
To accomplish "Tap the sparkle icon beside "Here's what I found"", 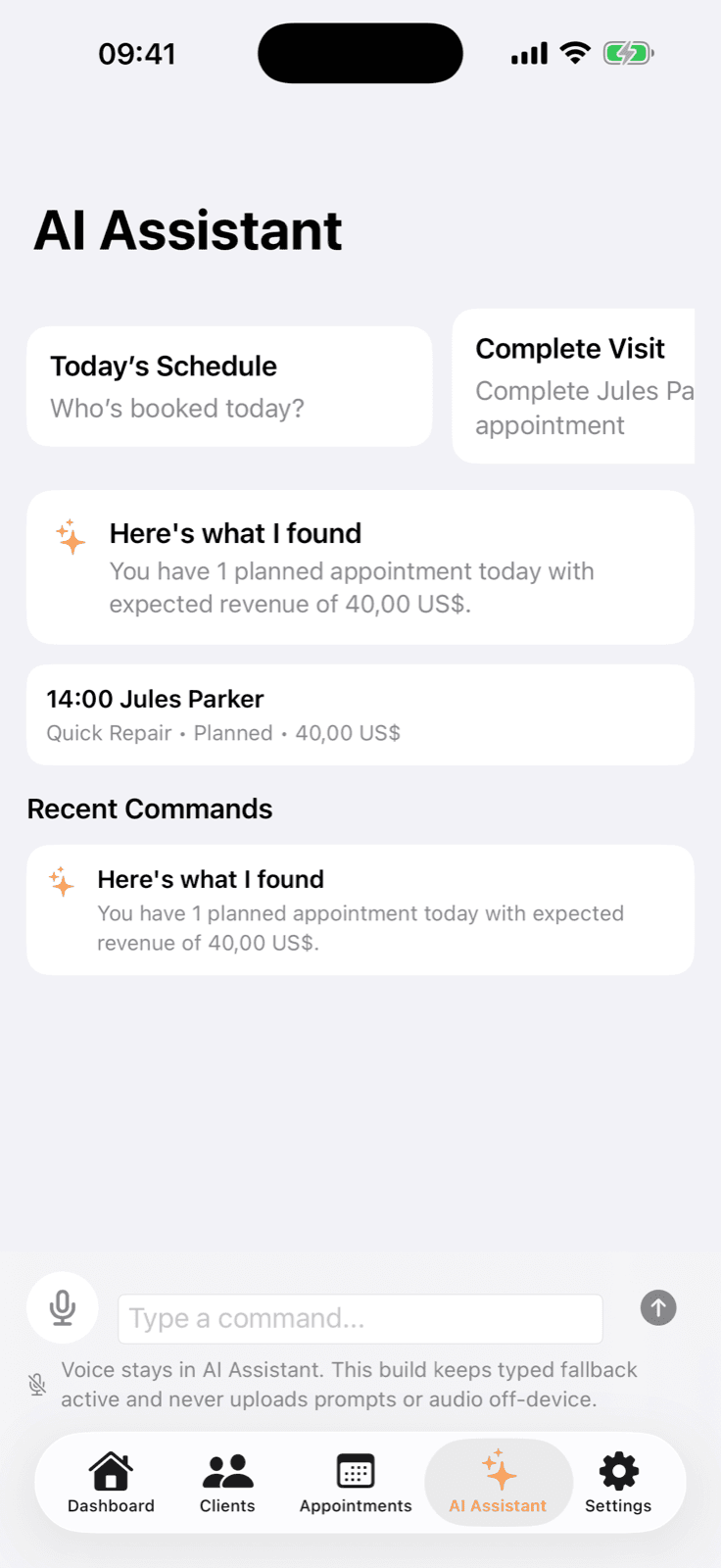I will coord(70,537).
